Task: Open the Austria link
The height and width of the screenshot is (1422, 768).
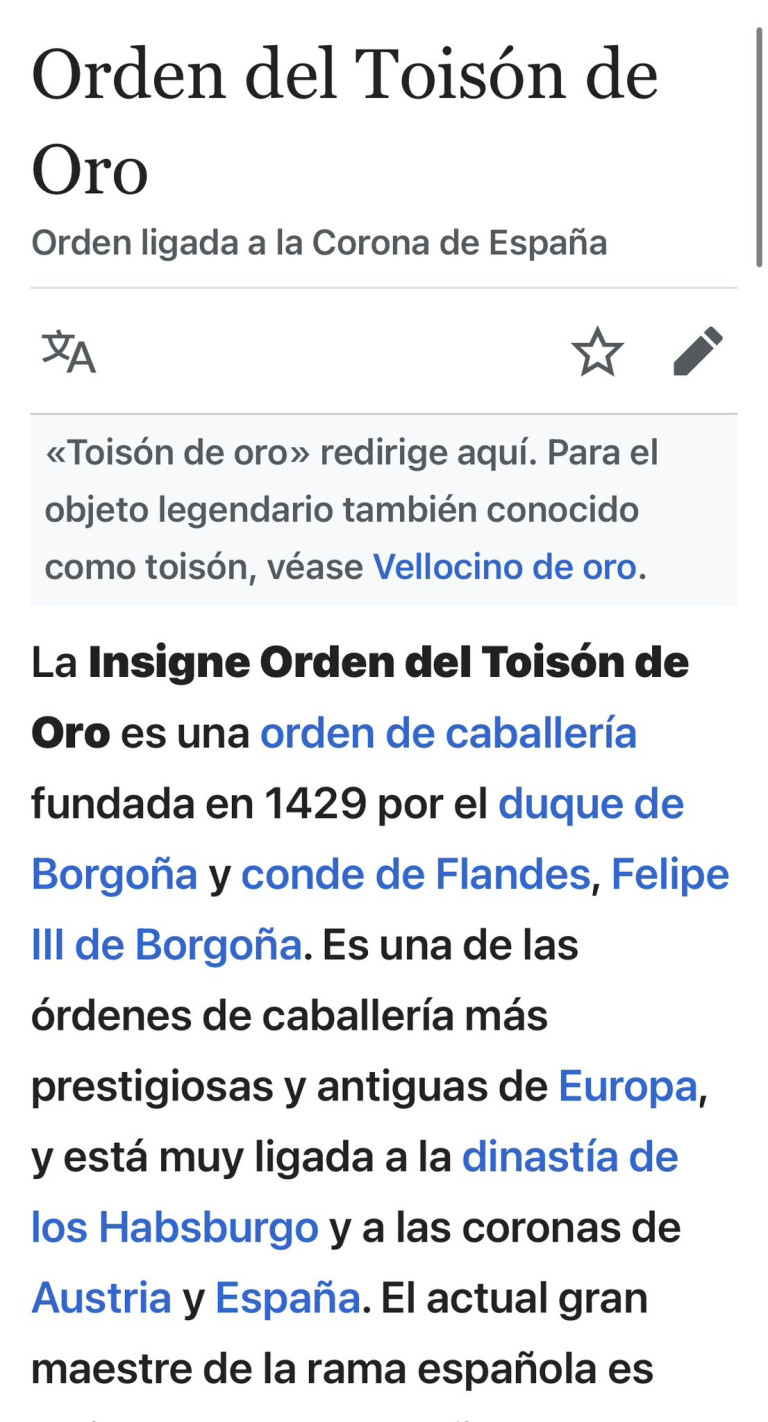Action: [101, 1299]
